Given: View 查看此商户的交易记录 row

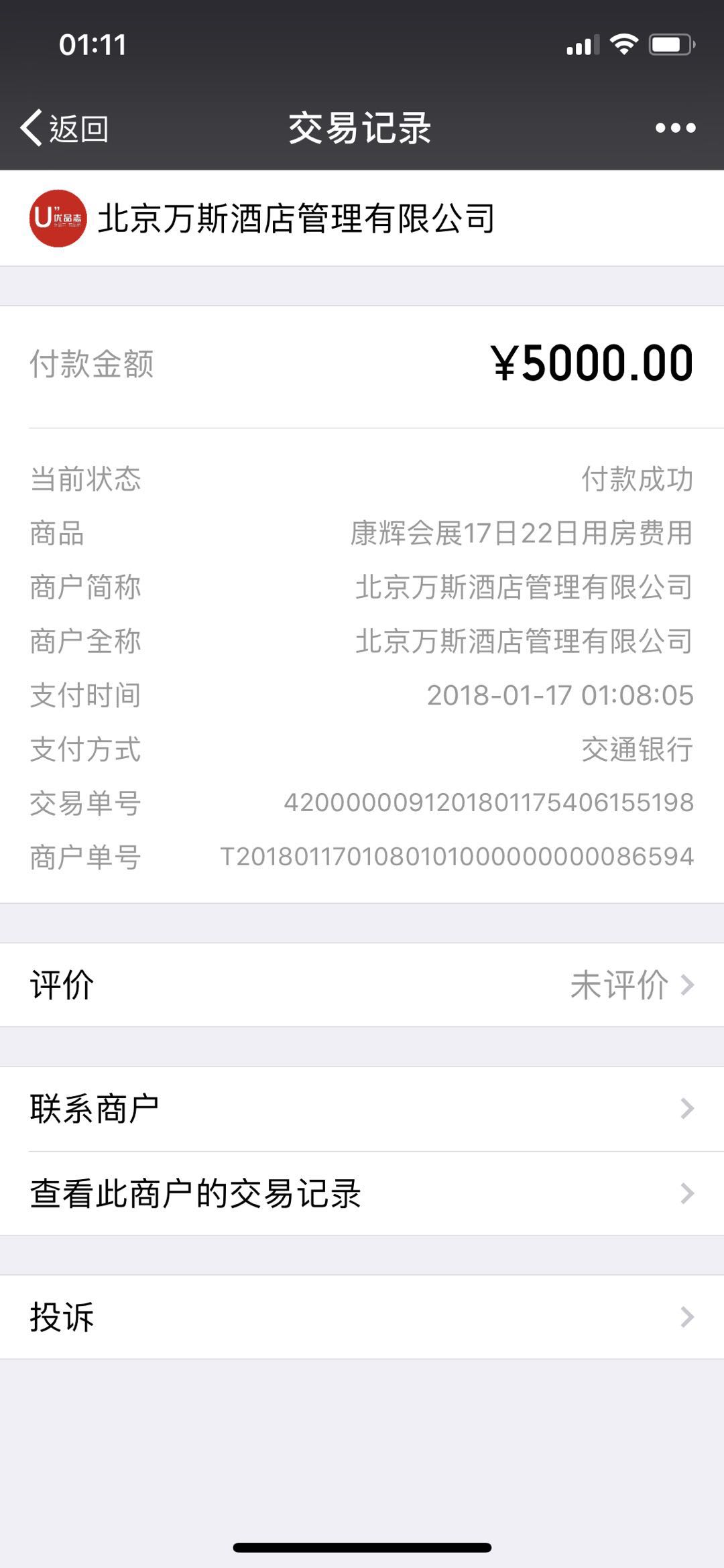Looking at the screenshot, I should (x=362, y=1193).
